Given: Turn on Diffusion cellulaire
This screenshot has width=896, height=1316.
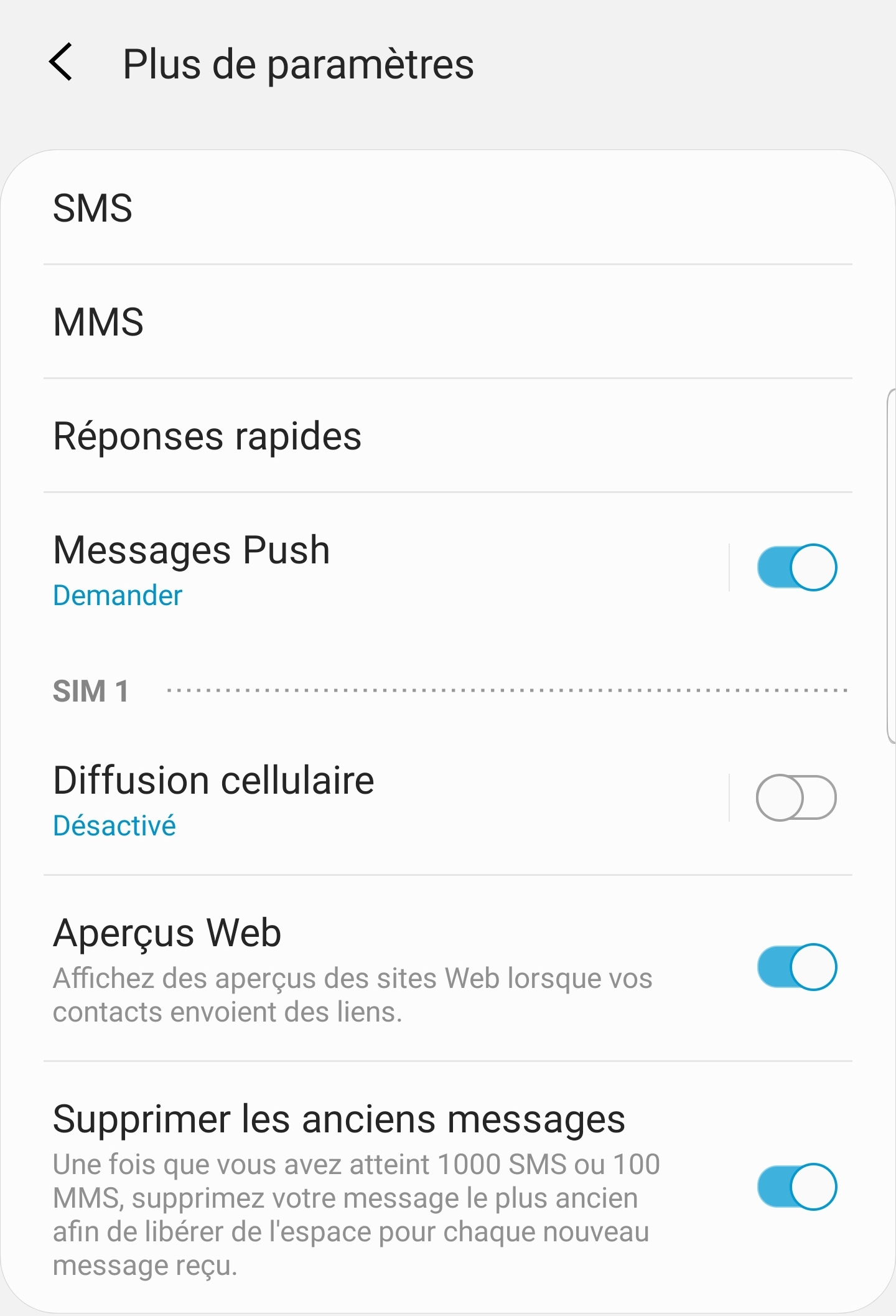Looking at the screenshot, I should click(796, 797).
